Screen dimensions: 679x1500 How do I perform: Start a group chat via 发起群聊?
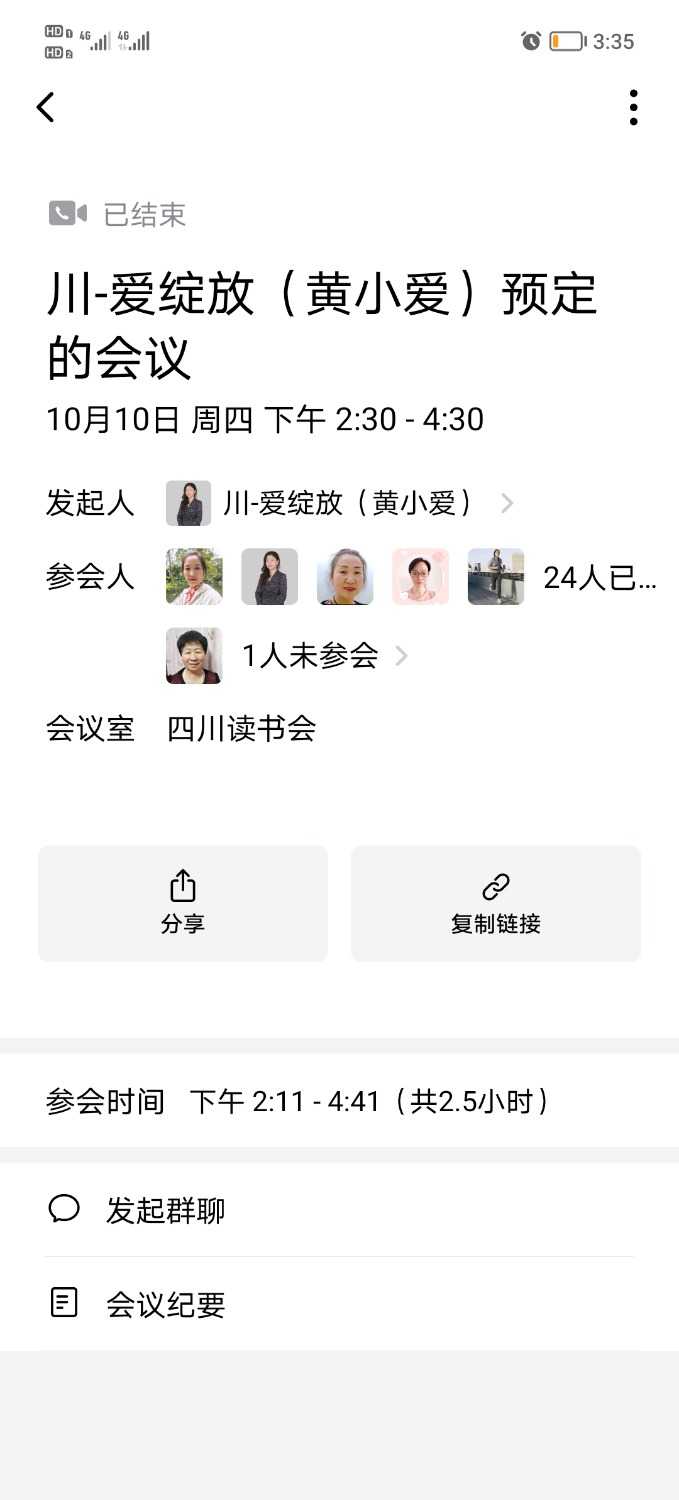coord(165,1210)
